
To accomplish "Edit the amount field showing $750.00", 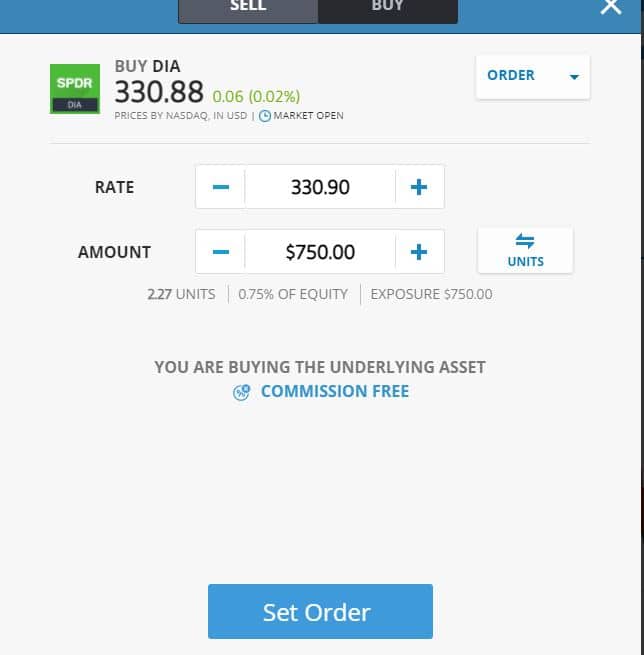I will [x=320, y=252].
